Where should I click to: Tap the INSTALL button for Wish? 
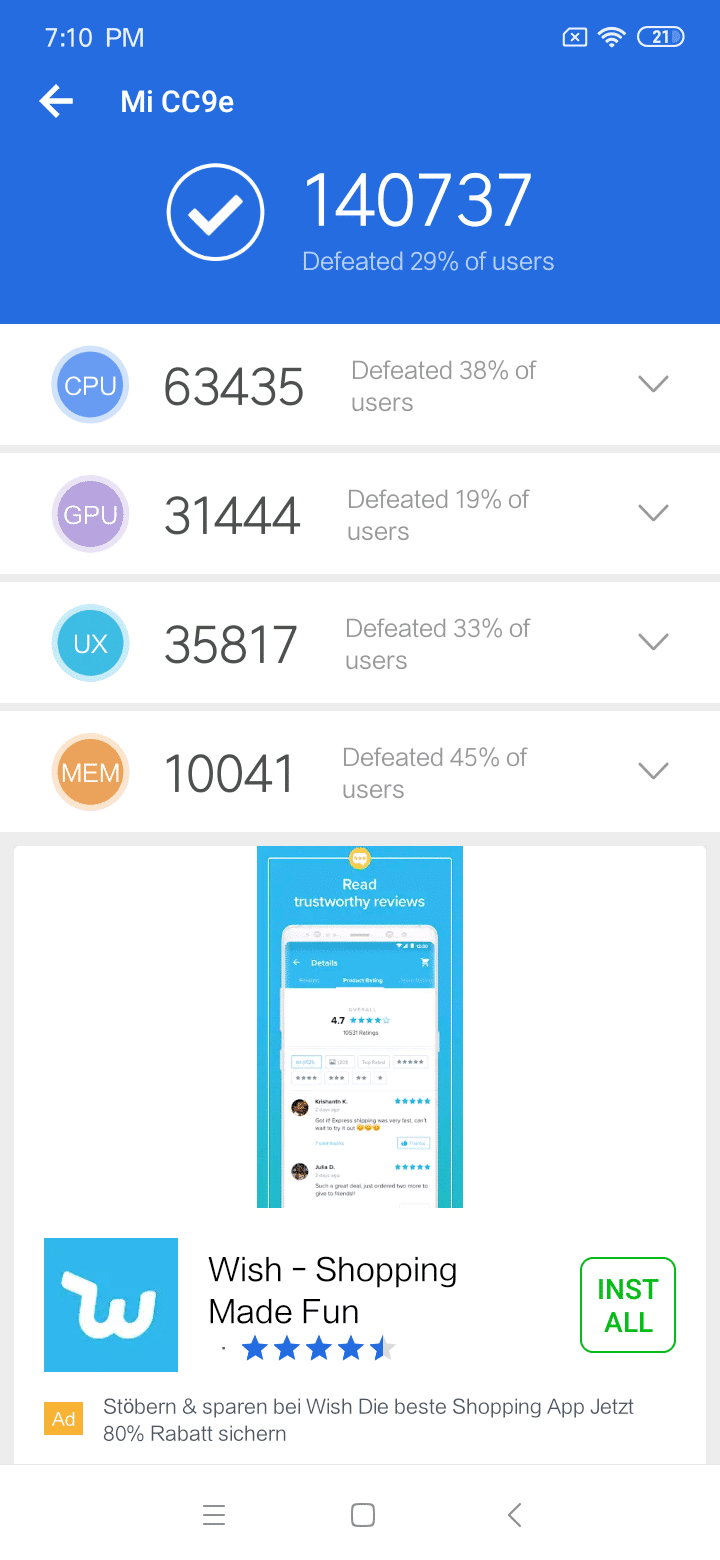tap(628, 1305)
